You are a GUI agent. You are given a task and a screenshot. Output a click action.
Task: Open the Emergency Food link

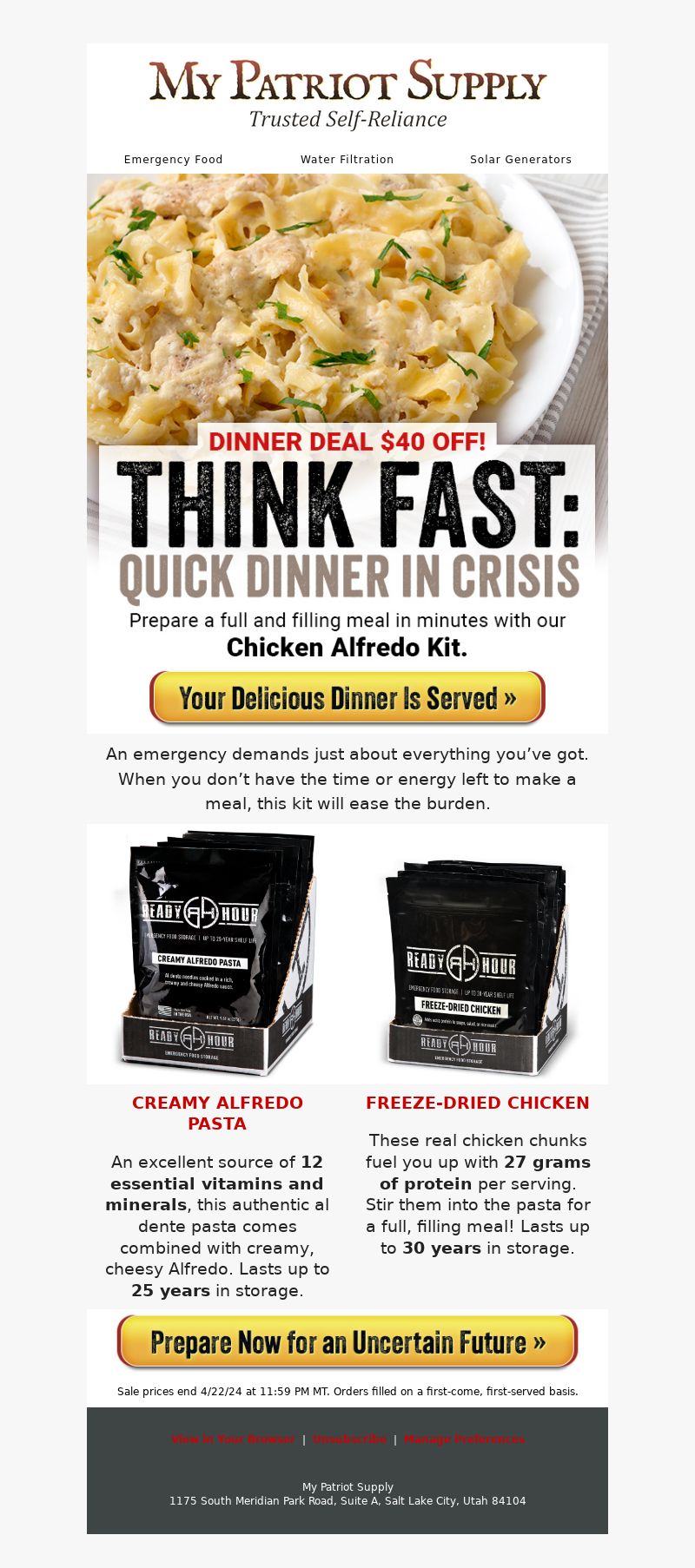pos(173,160)
